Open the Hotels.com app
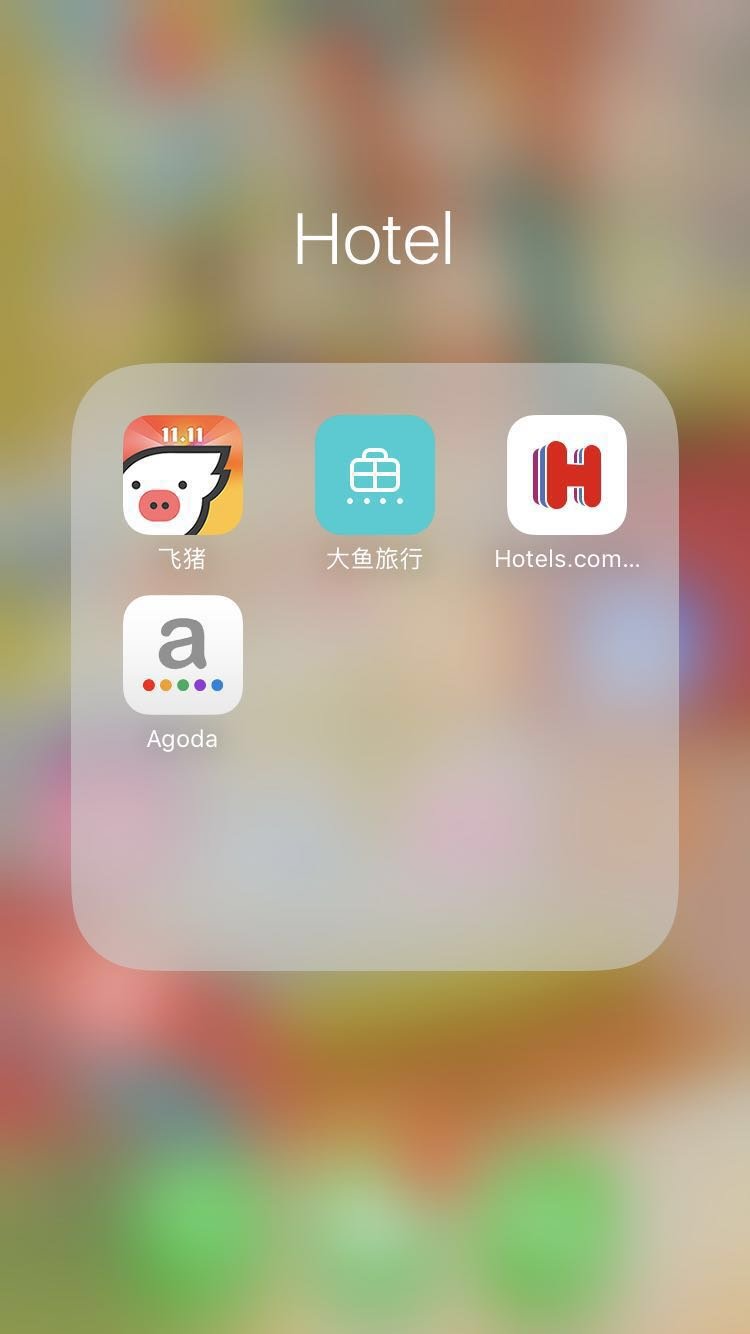Image resolution: width=750 pixels, height=1334 pixels. pyautogui.click(x=566, y=475)
